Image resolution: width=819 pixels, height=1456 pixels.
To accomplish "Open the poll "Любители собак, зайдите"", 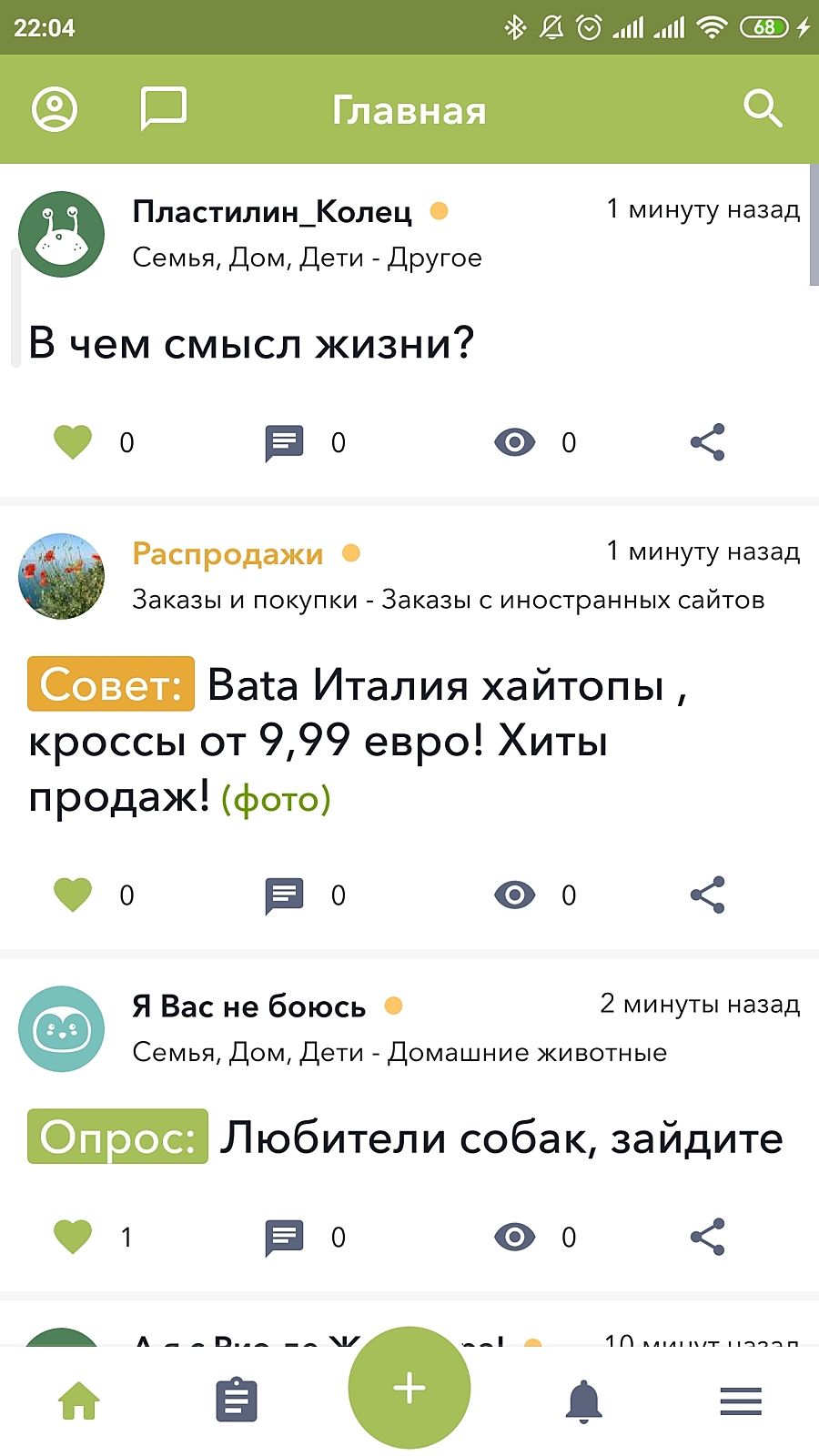I will [x=500, y=1137].
